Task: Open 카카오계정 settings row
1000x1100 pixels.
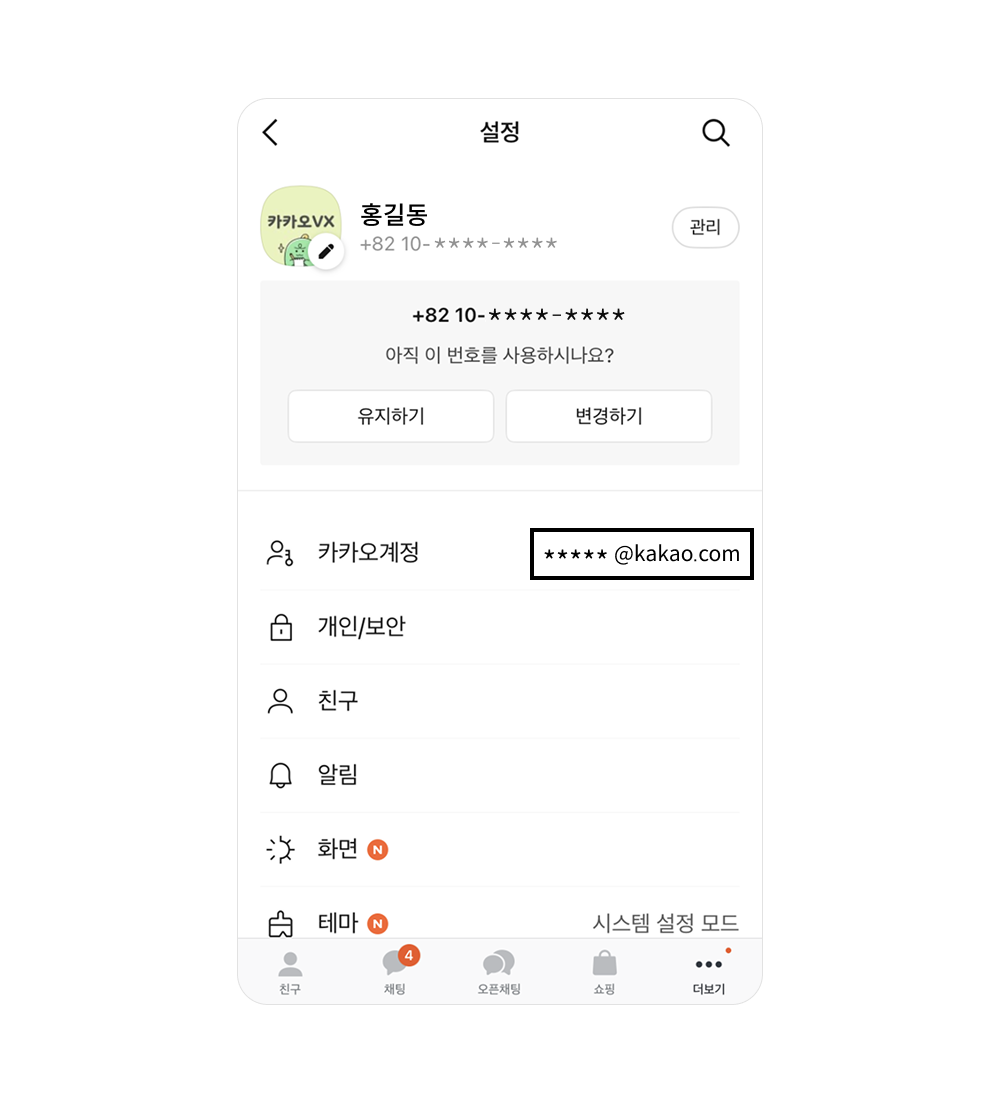Action: click(x=369, y=552)
